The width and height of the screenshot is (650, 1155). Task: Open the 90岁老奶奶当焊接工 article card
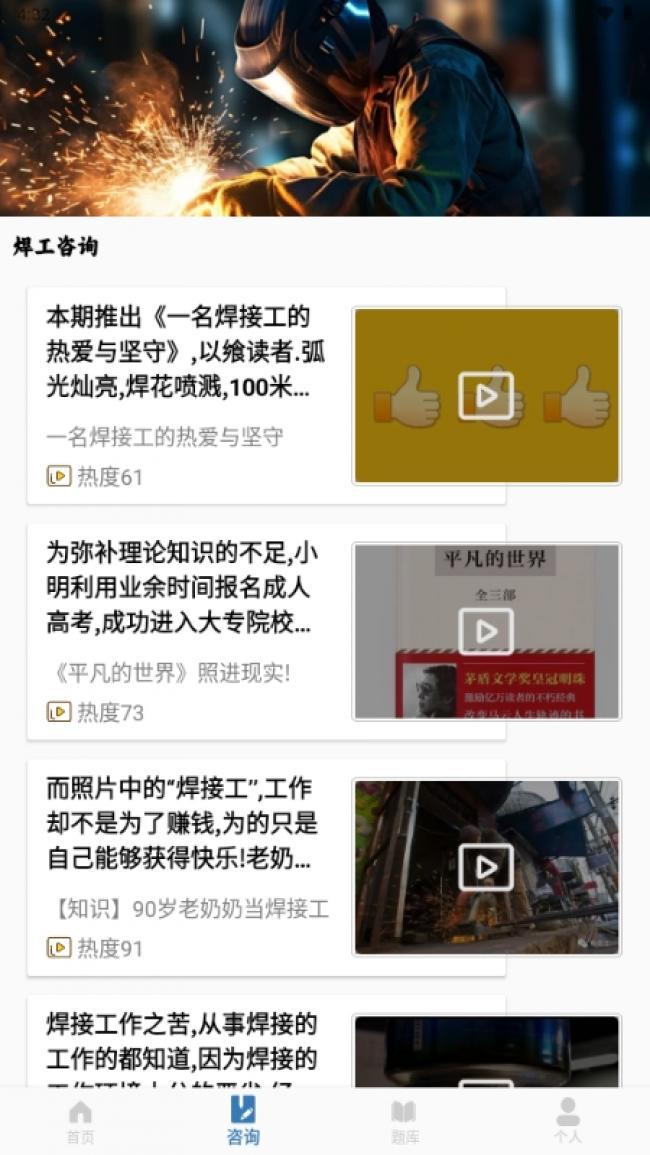[x=266, y=867]
